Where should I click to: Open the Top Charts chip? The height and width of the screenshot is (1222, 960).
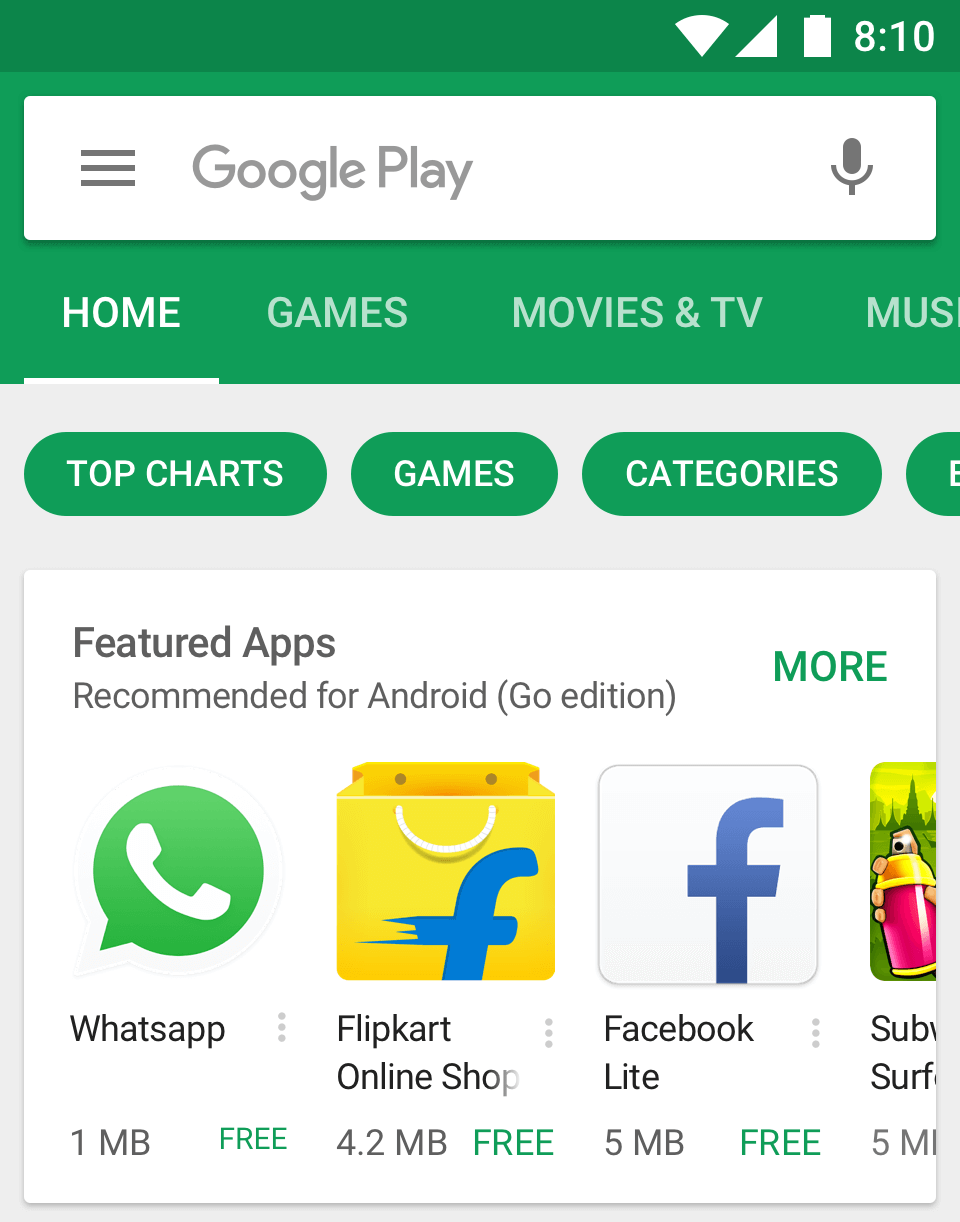pos(175,474)
